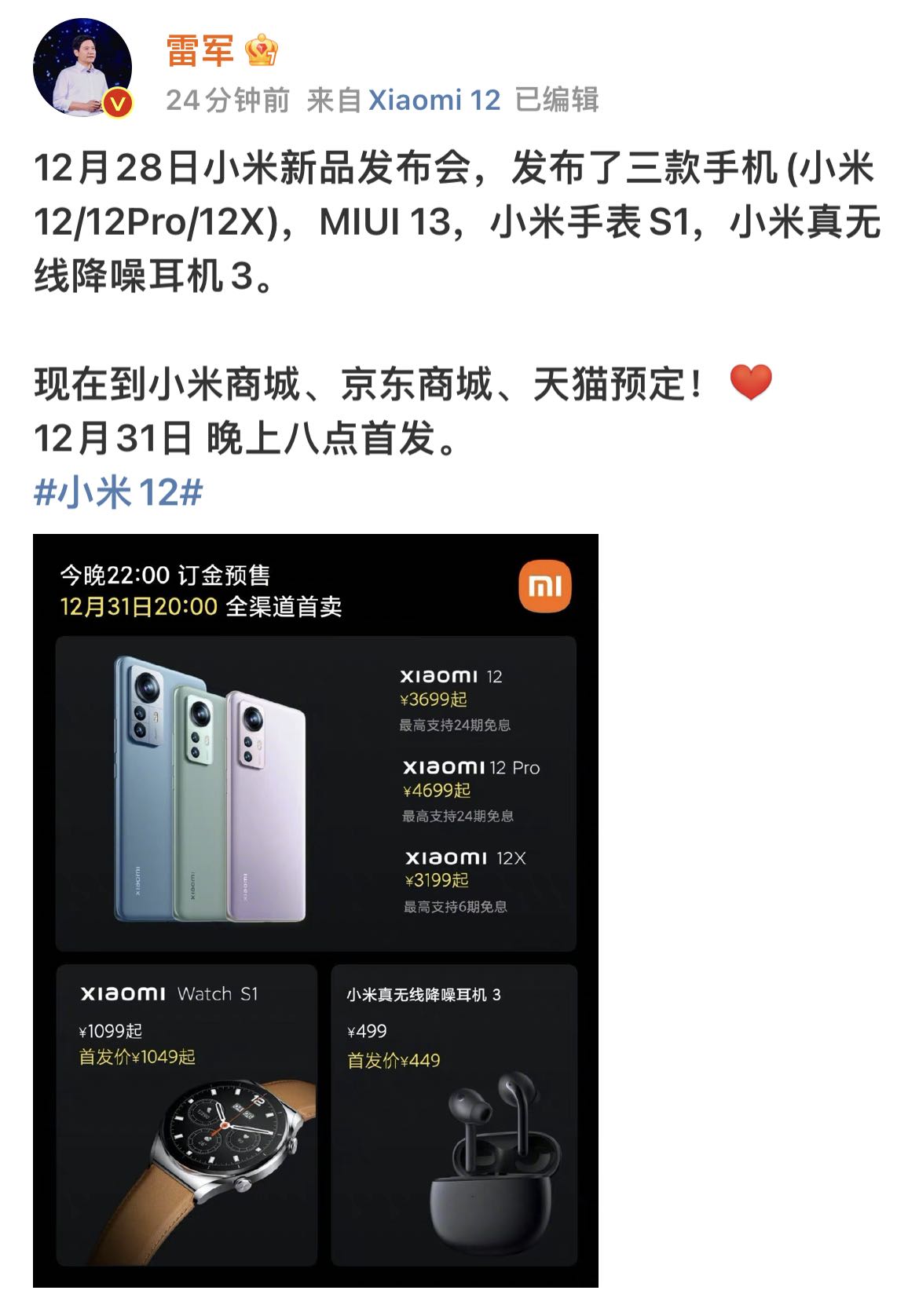View the attached product launch image
The image size is (919, 1316).
coord(315,909)
